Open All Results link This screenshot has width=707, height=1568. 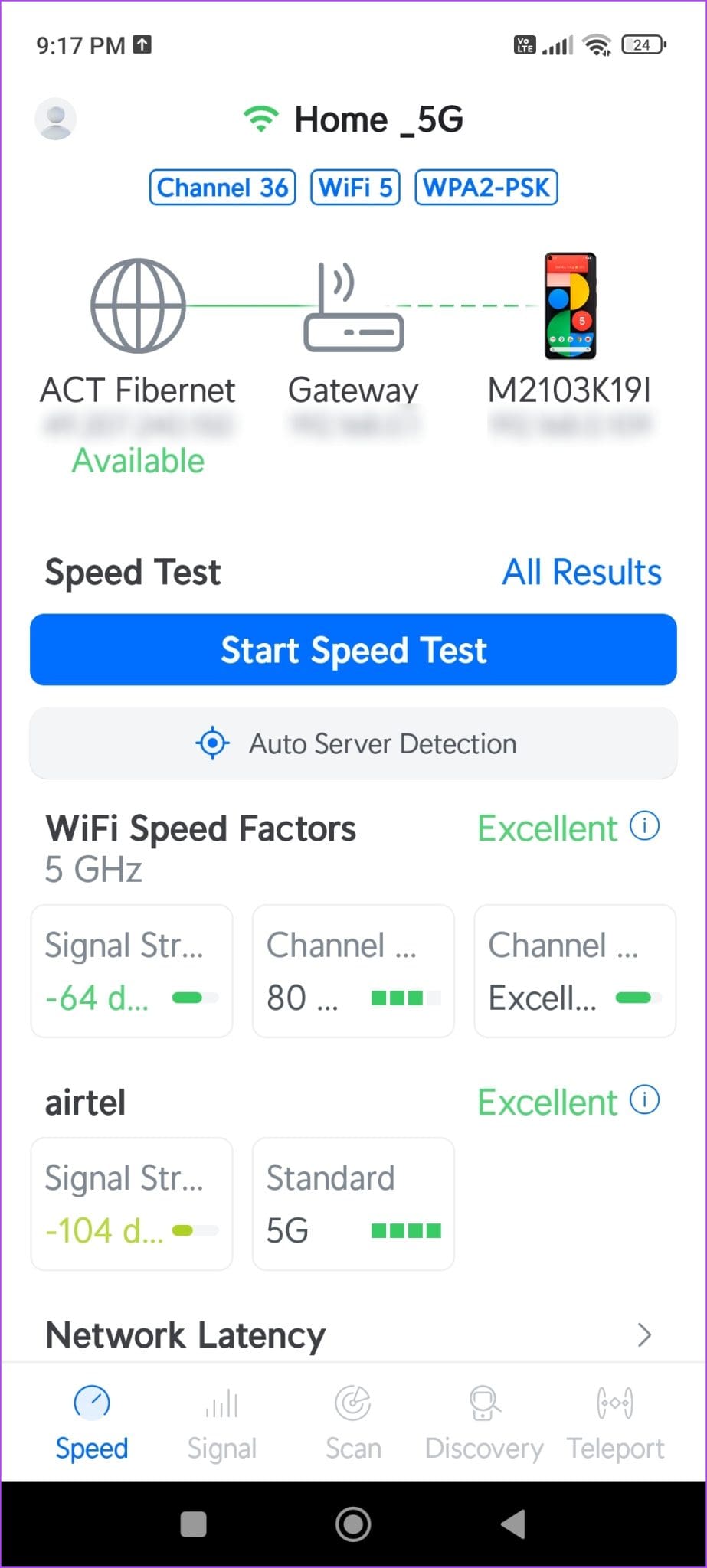(581, 571)
